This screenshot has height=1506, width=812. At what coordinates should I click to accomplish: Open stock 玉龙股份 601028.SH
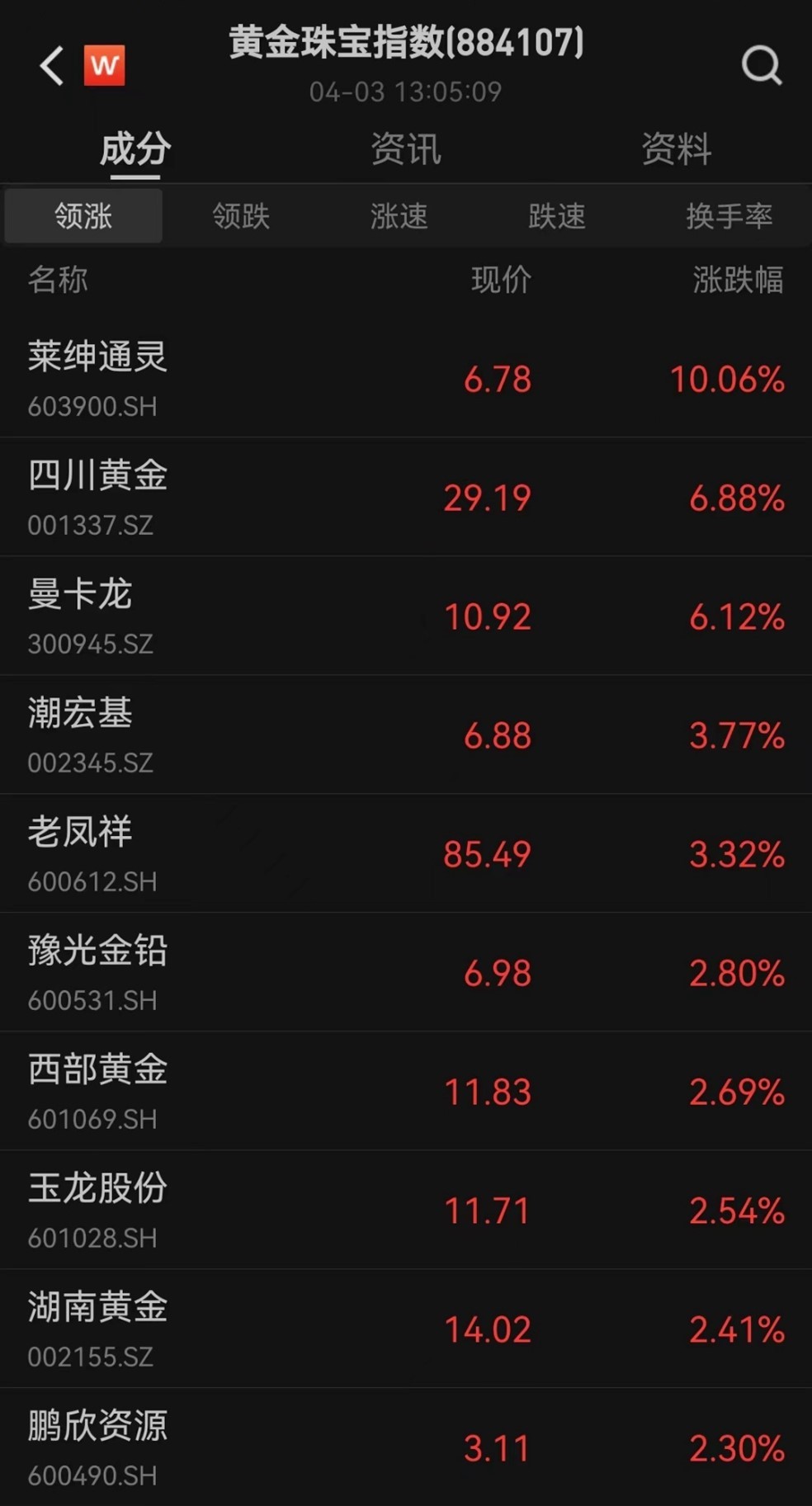406,1211
